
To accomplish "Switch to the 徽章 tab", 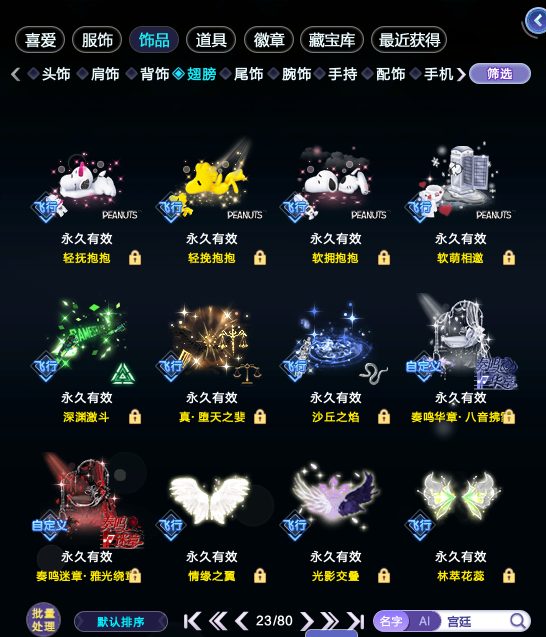I will pos(269,40).
